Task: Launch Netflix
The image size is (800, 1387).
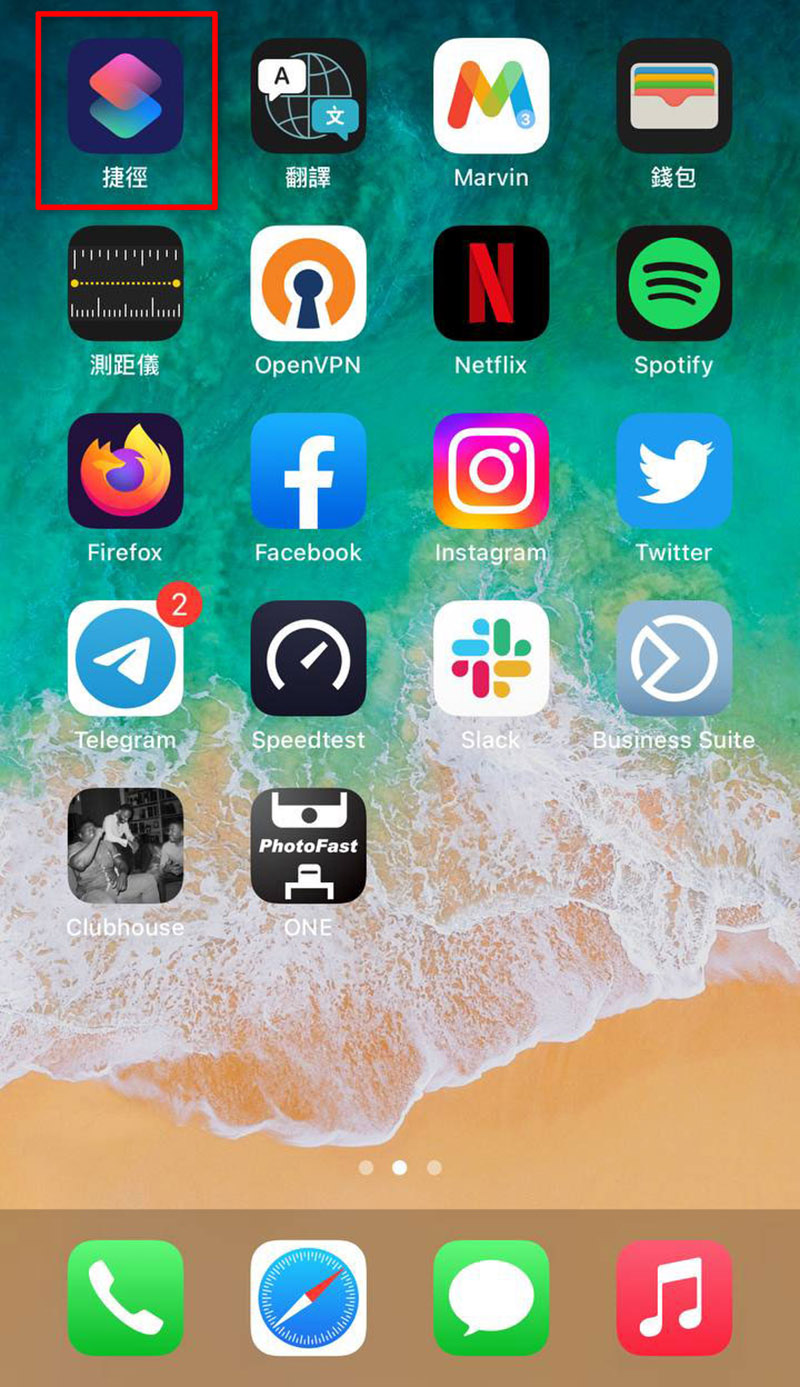Action: click(491, 283)
